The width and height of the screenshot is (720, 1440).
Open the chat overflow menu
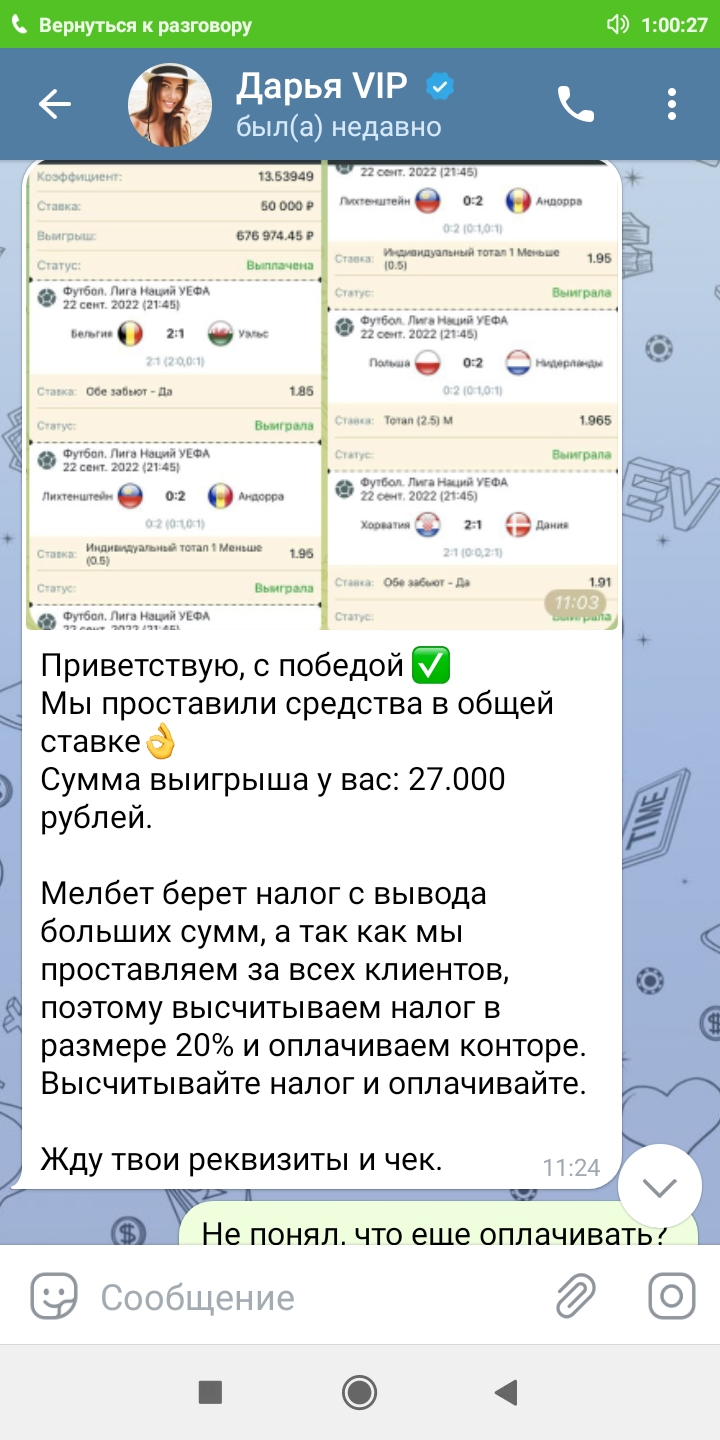[x=672, y=105]
